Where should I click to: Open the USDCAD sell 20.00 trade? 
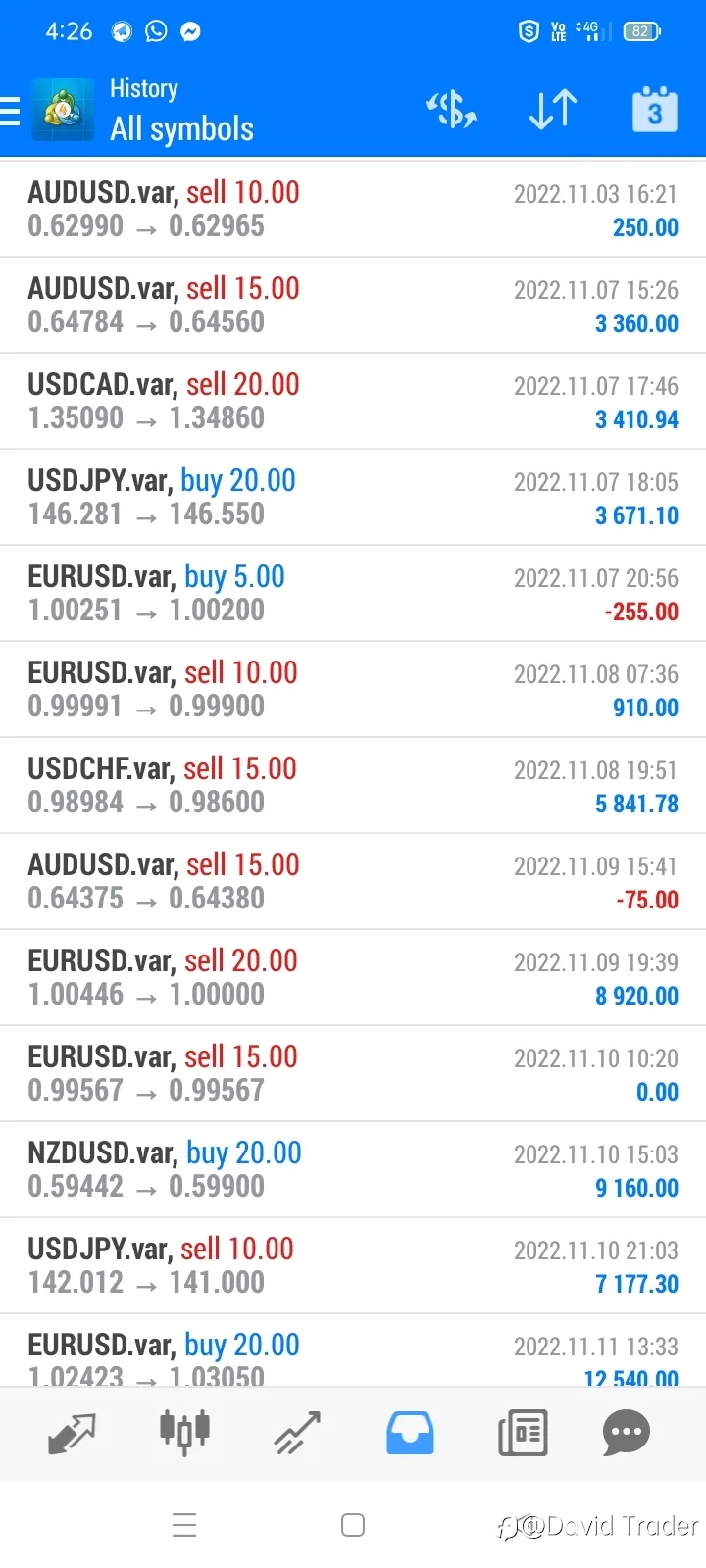(353, 401)
